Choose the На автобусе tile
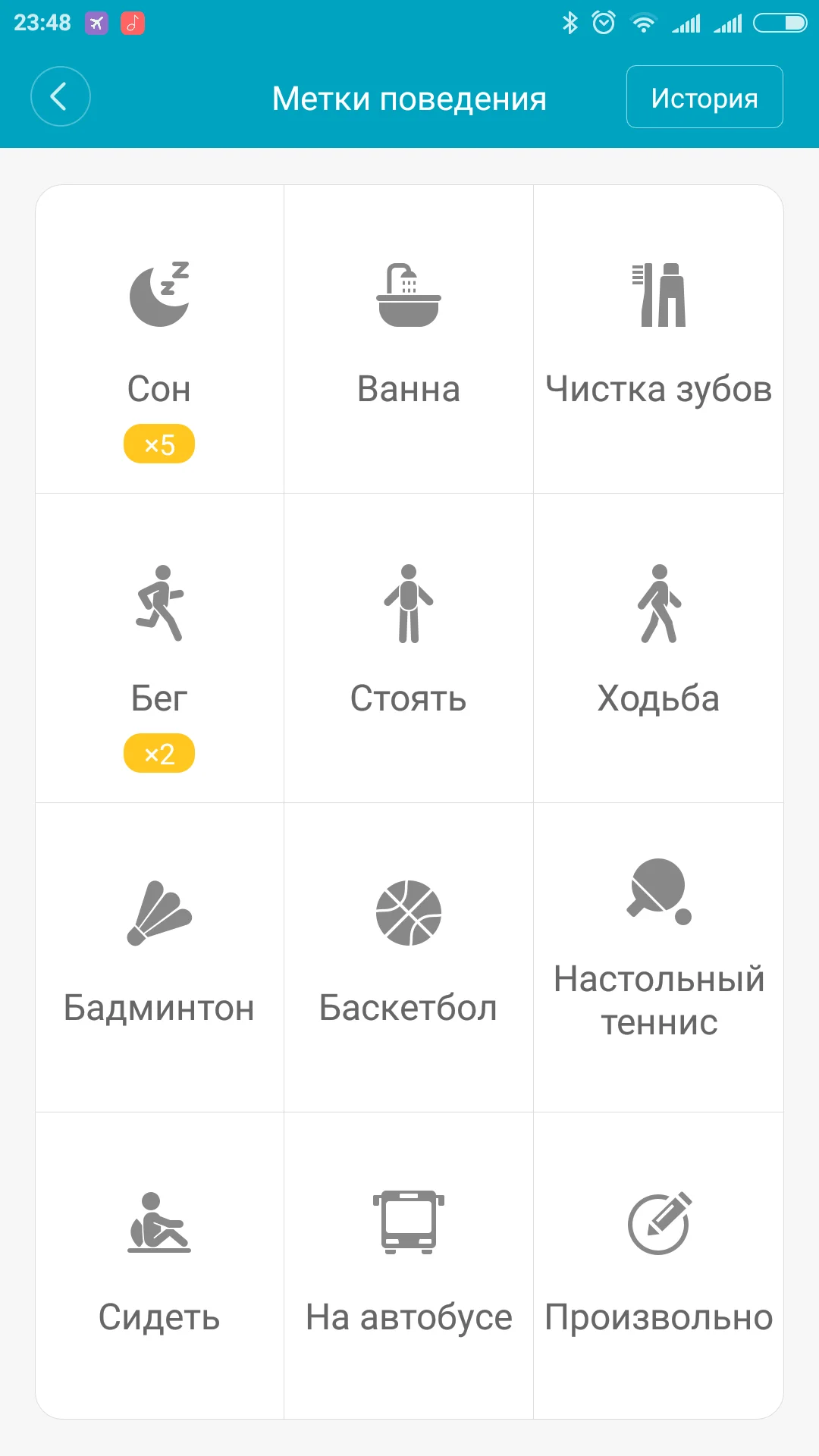Screen dimensions: 819x1456 click(409, 1266)
